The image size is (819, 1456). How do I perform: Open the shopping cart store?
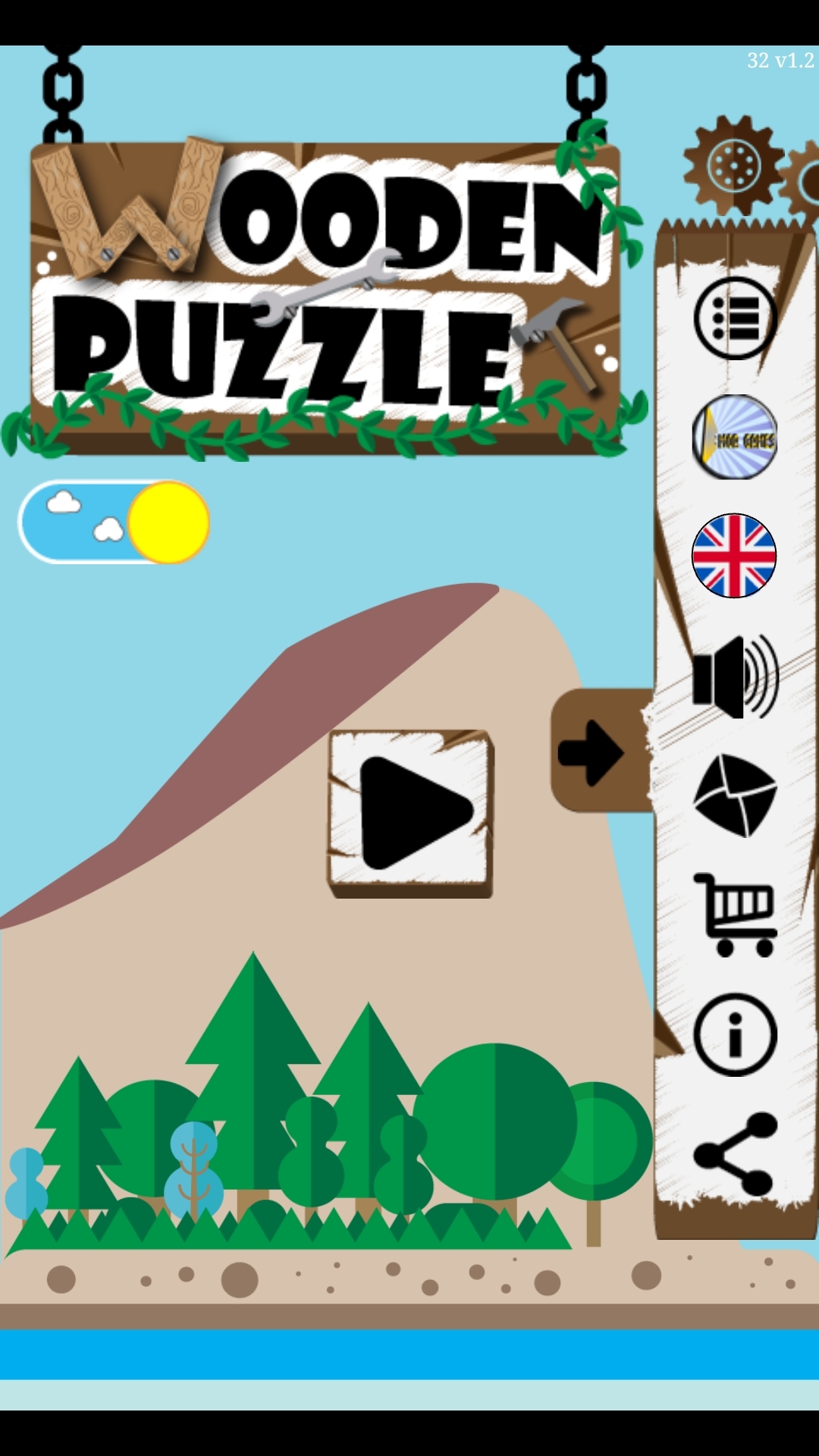point(735,915)
